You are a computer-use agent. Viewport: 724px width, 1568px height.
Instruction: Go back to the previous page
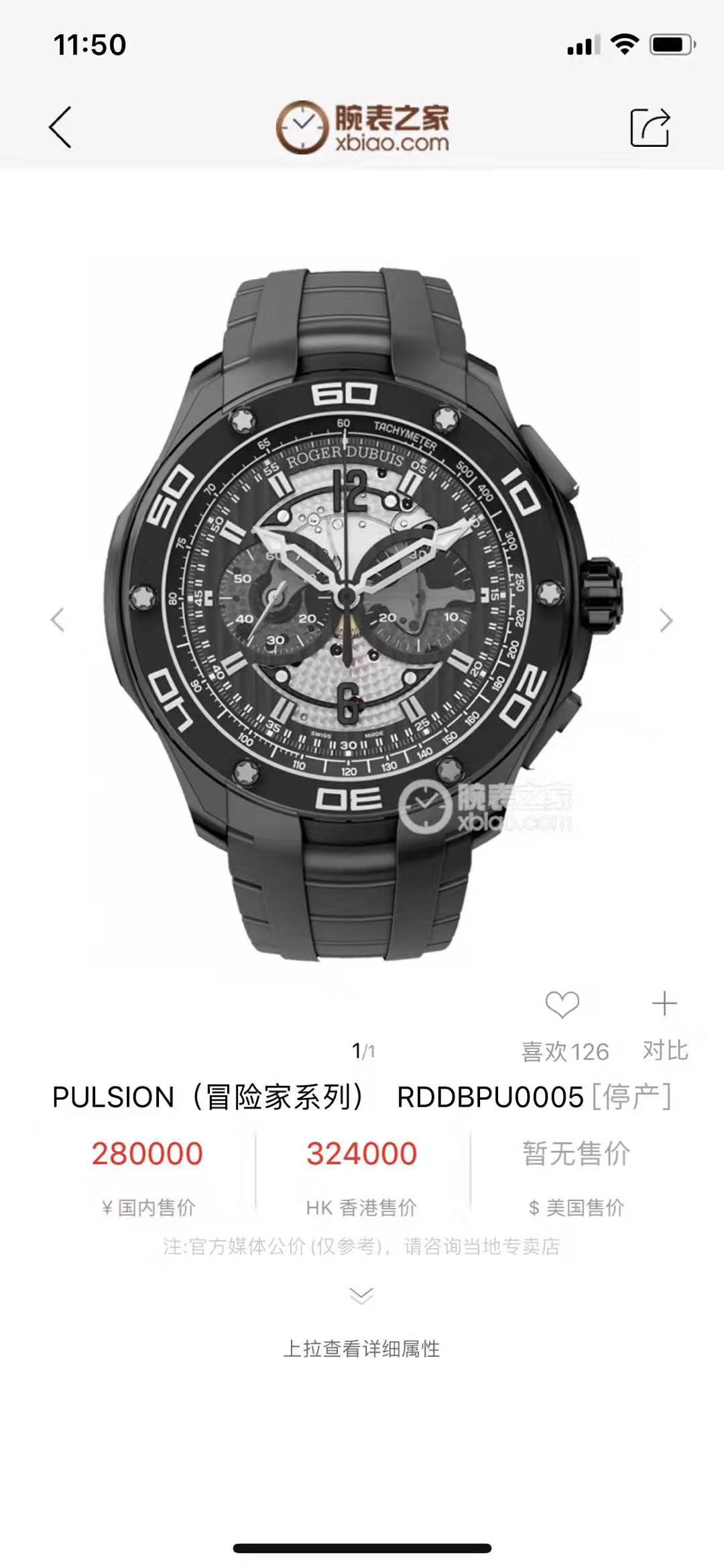(x=60, y=127)
